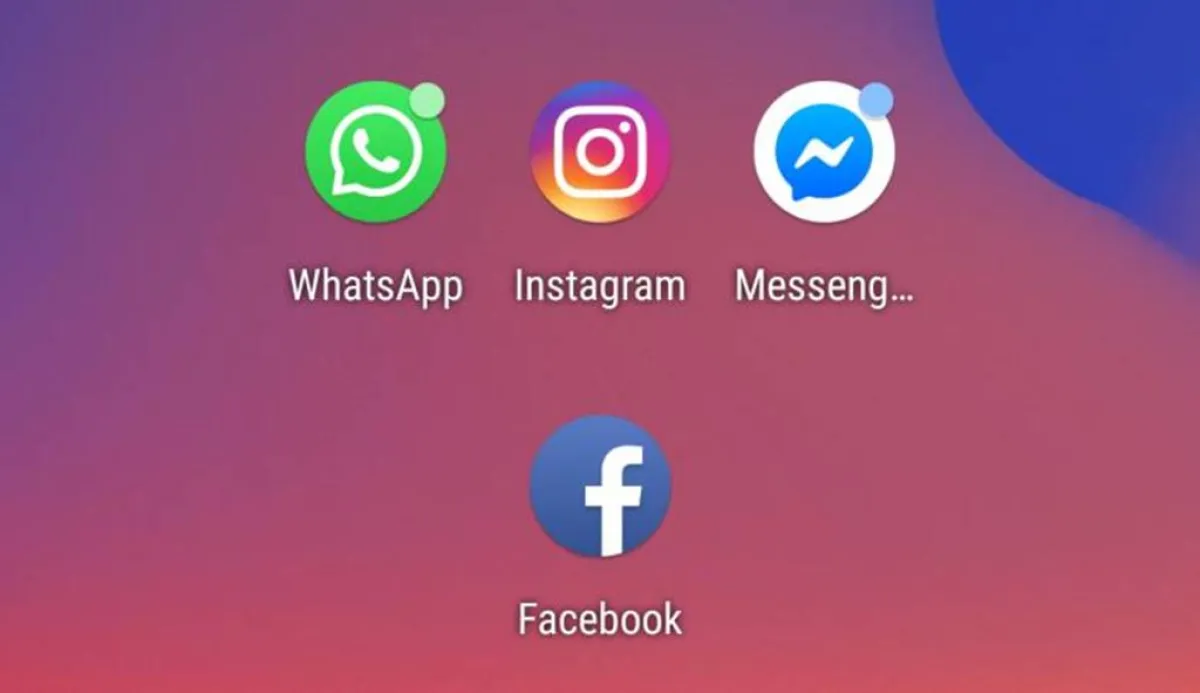Open the WhatsApp app

tap(375, 153)
